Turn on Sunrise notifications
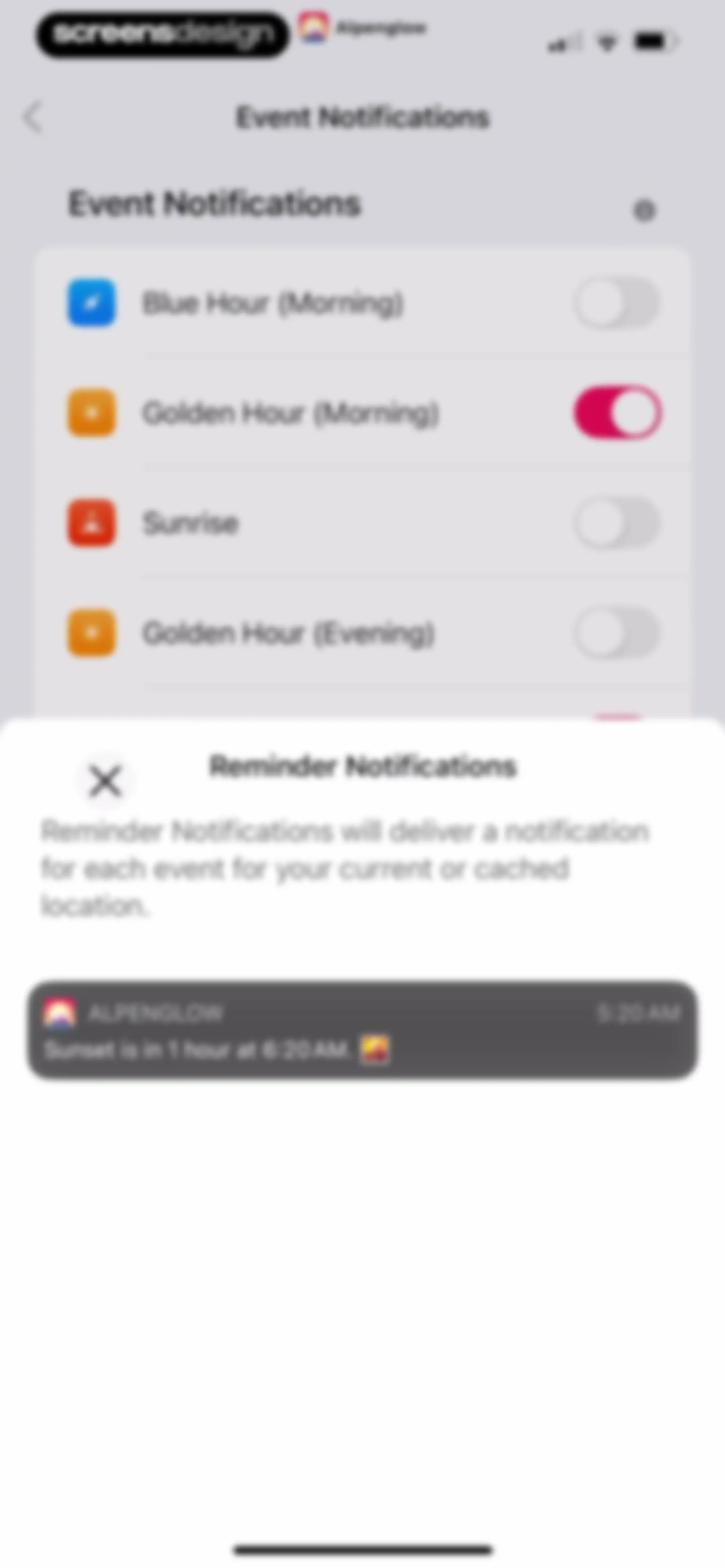This screenshot has height=1568, width=725. 617,522
